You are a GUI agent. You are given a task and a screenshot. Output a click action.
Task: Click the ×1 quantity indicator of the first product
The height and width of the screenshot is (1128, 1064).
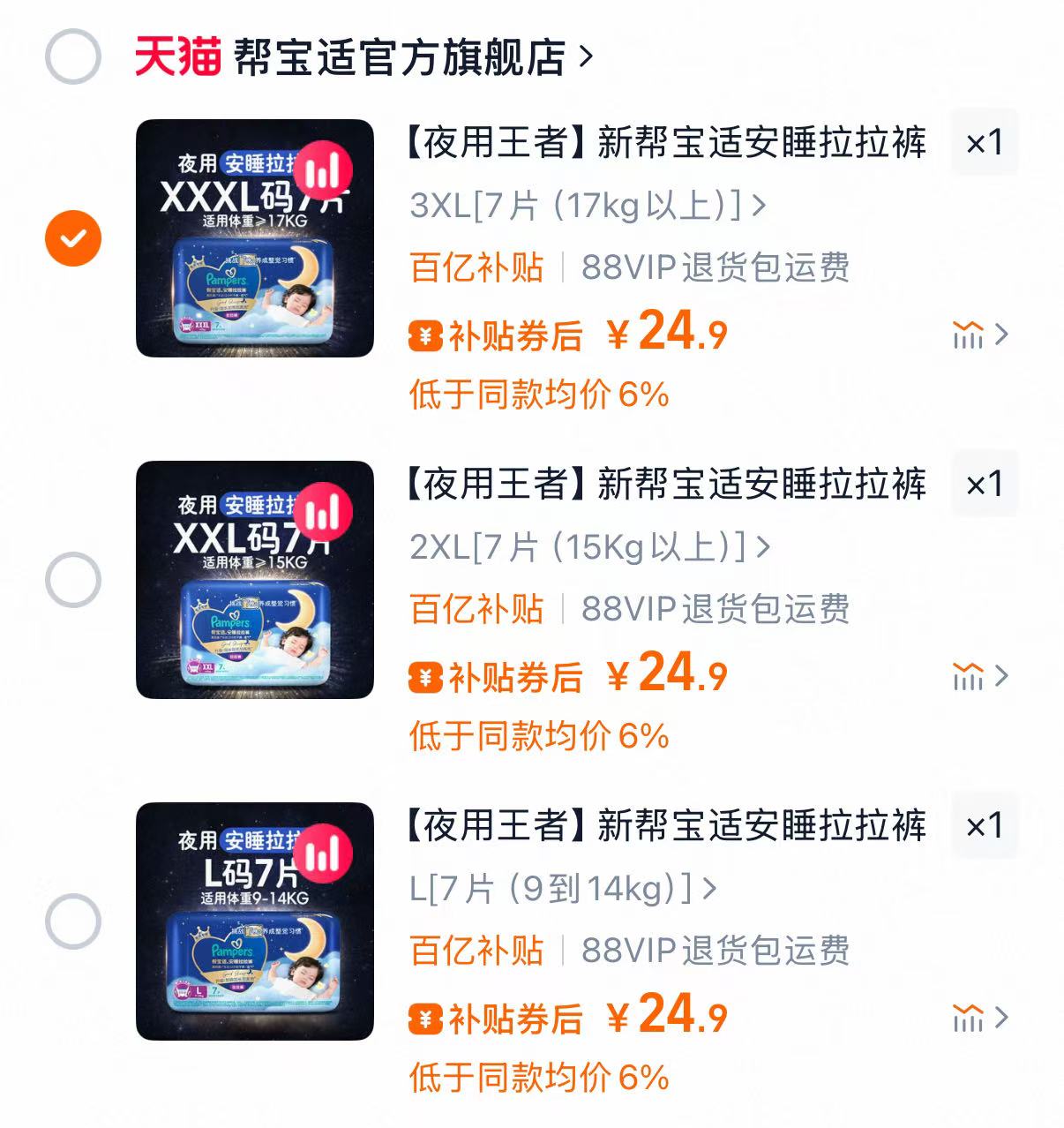[985, 142]
